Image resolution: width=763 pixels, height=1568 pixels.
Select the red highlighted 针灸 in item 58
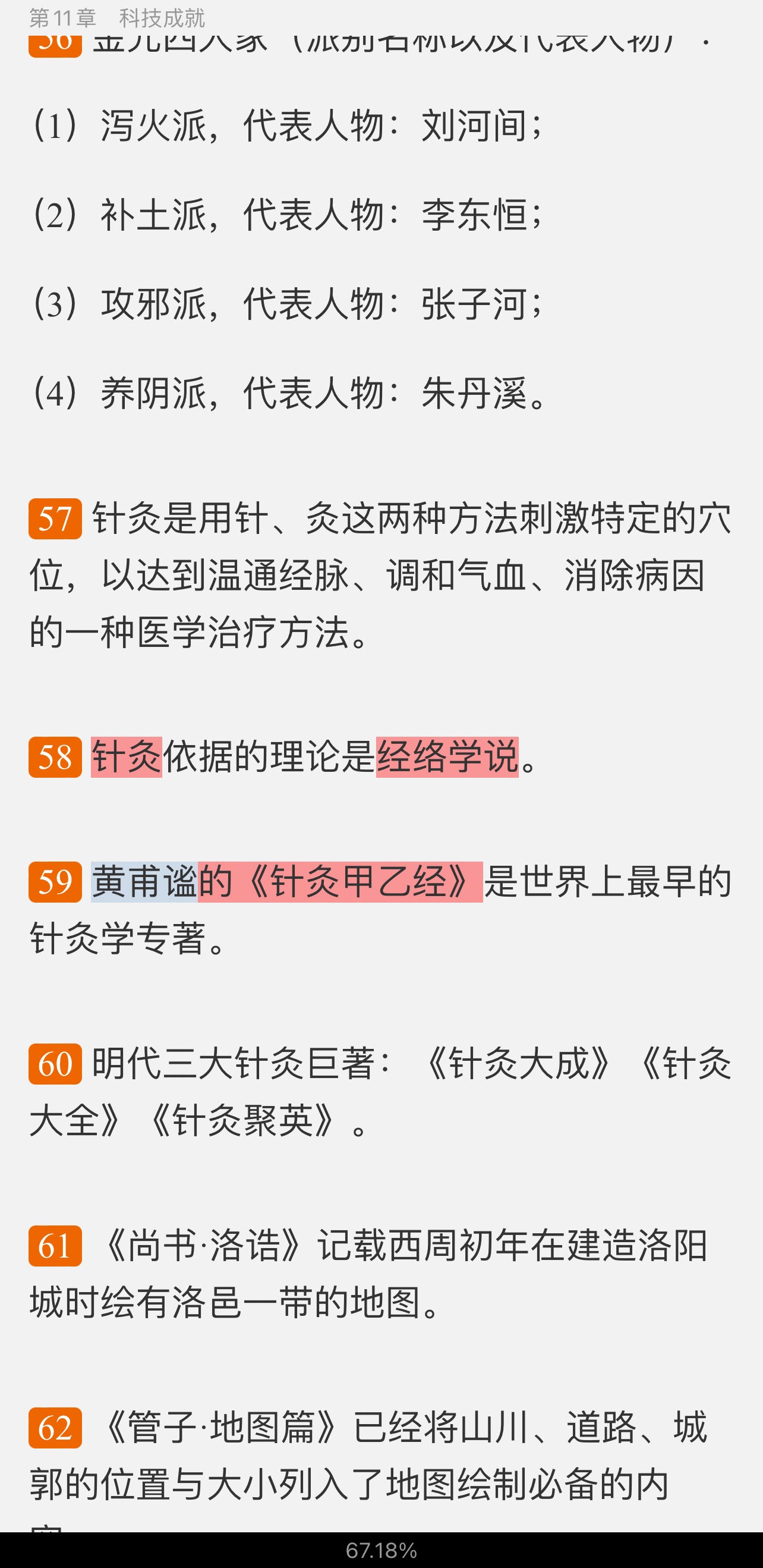point(127,757)
